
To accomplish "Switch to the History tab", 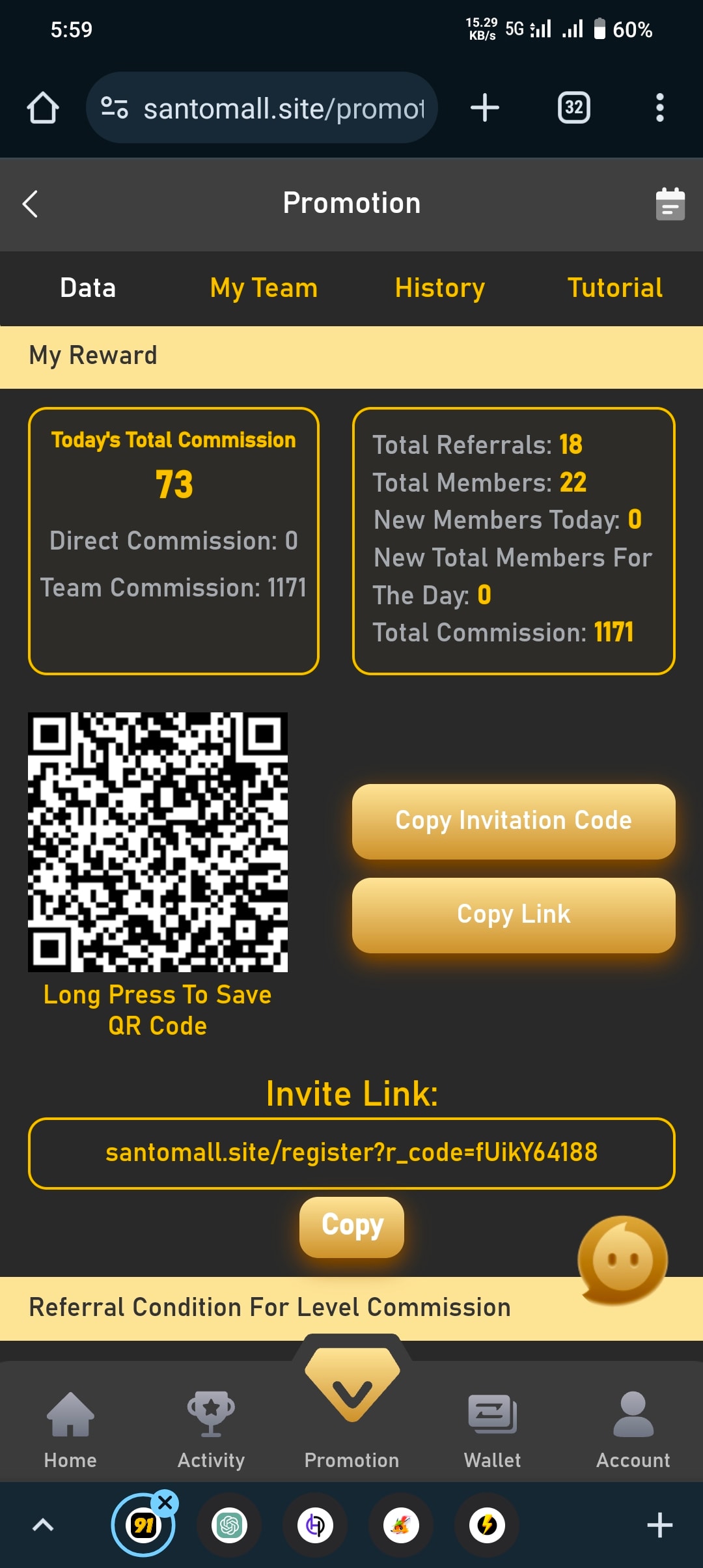I will [x=439, y=287].
